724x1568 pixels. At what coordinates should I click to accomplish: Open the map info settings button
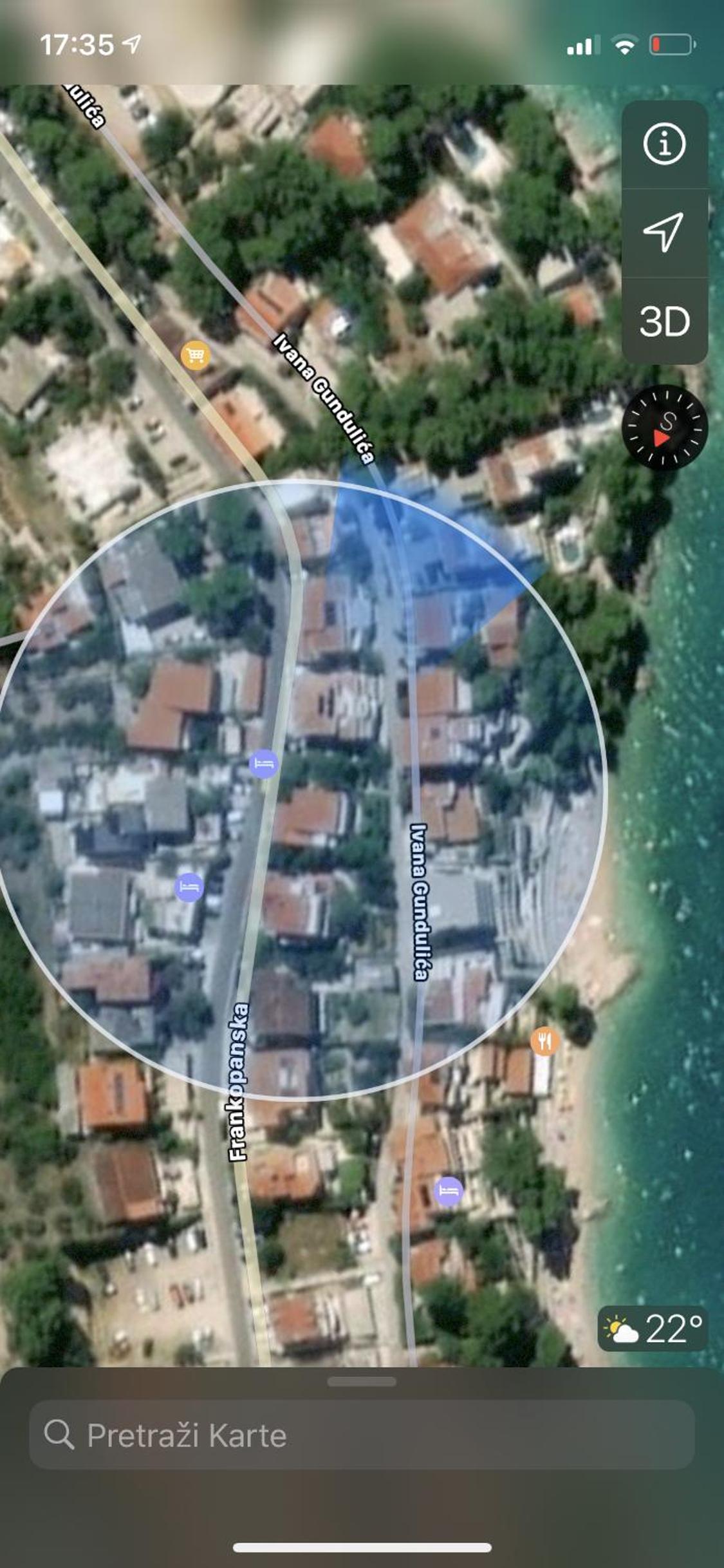tap(664, 144)
